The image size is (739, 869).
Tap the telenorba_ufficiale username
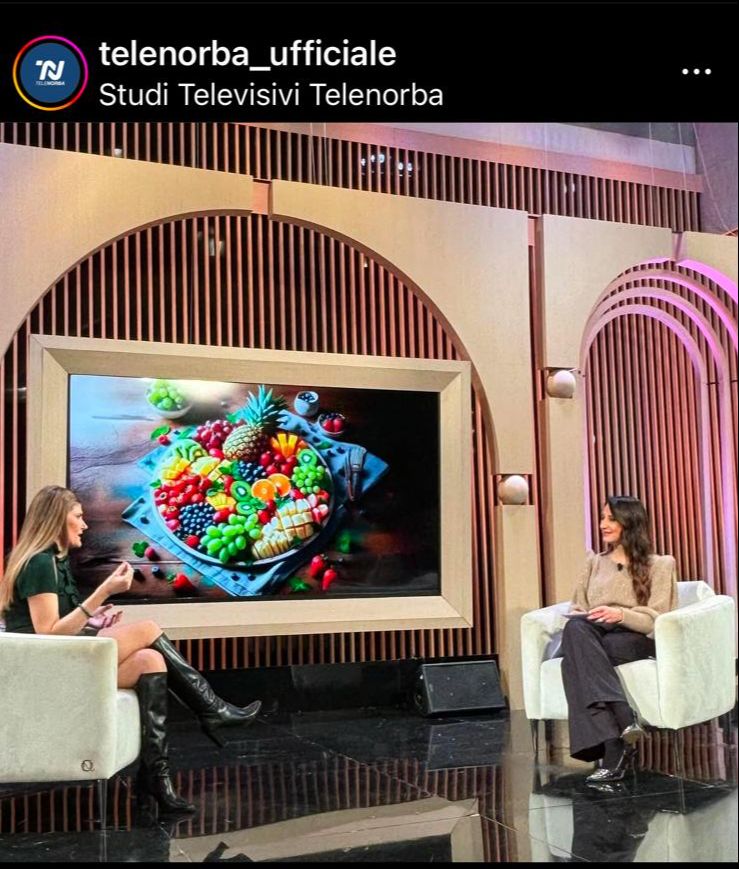point(247,54)
